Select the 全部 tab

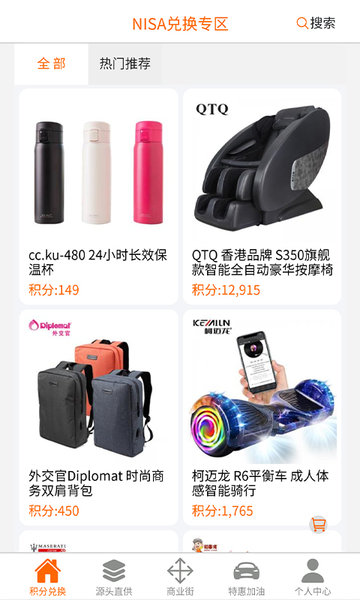tap(51, 64)
